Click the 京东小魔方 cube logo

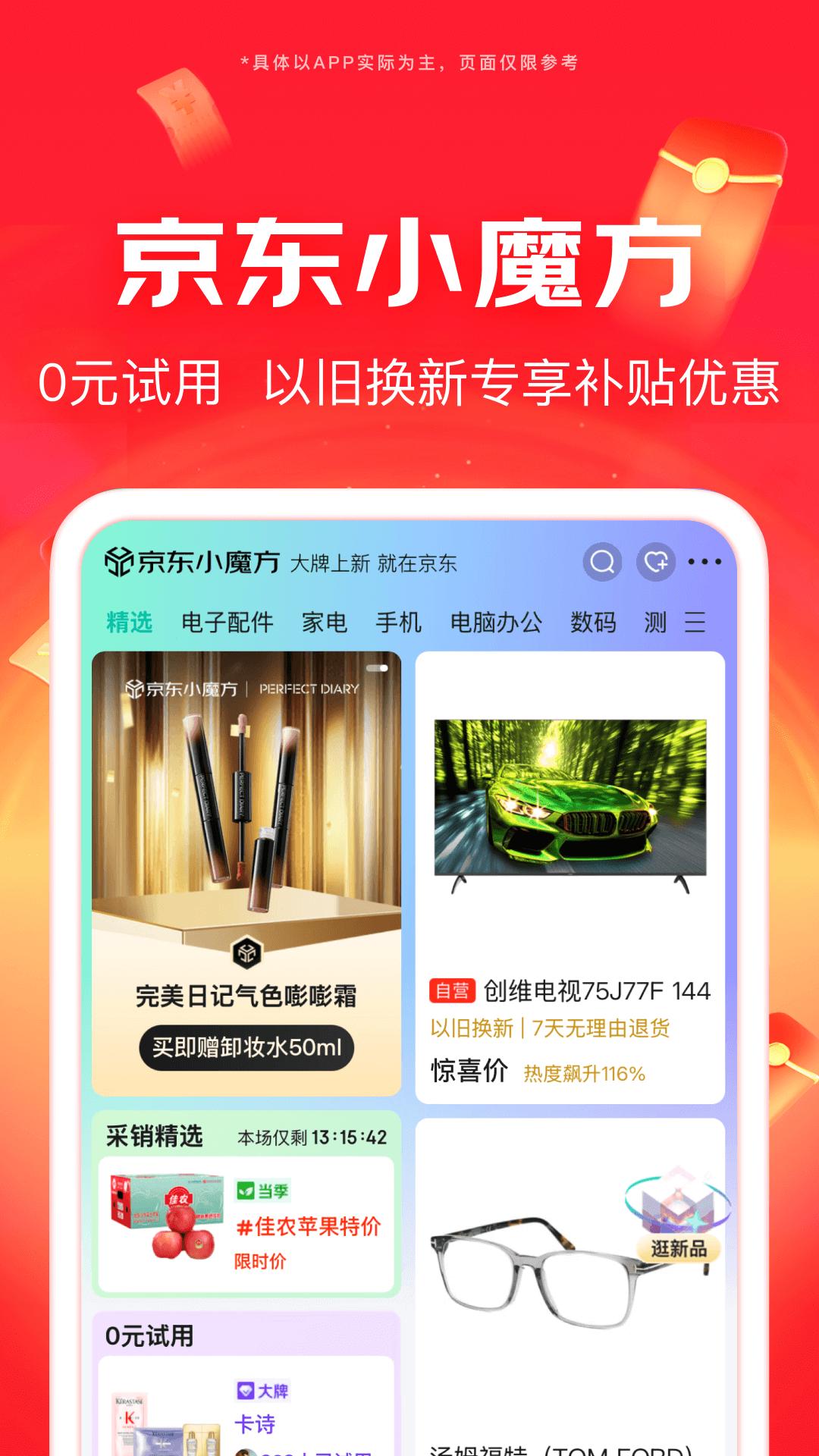pyautogui.click(x=118, y=561)
